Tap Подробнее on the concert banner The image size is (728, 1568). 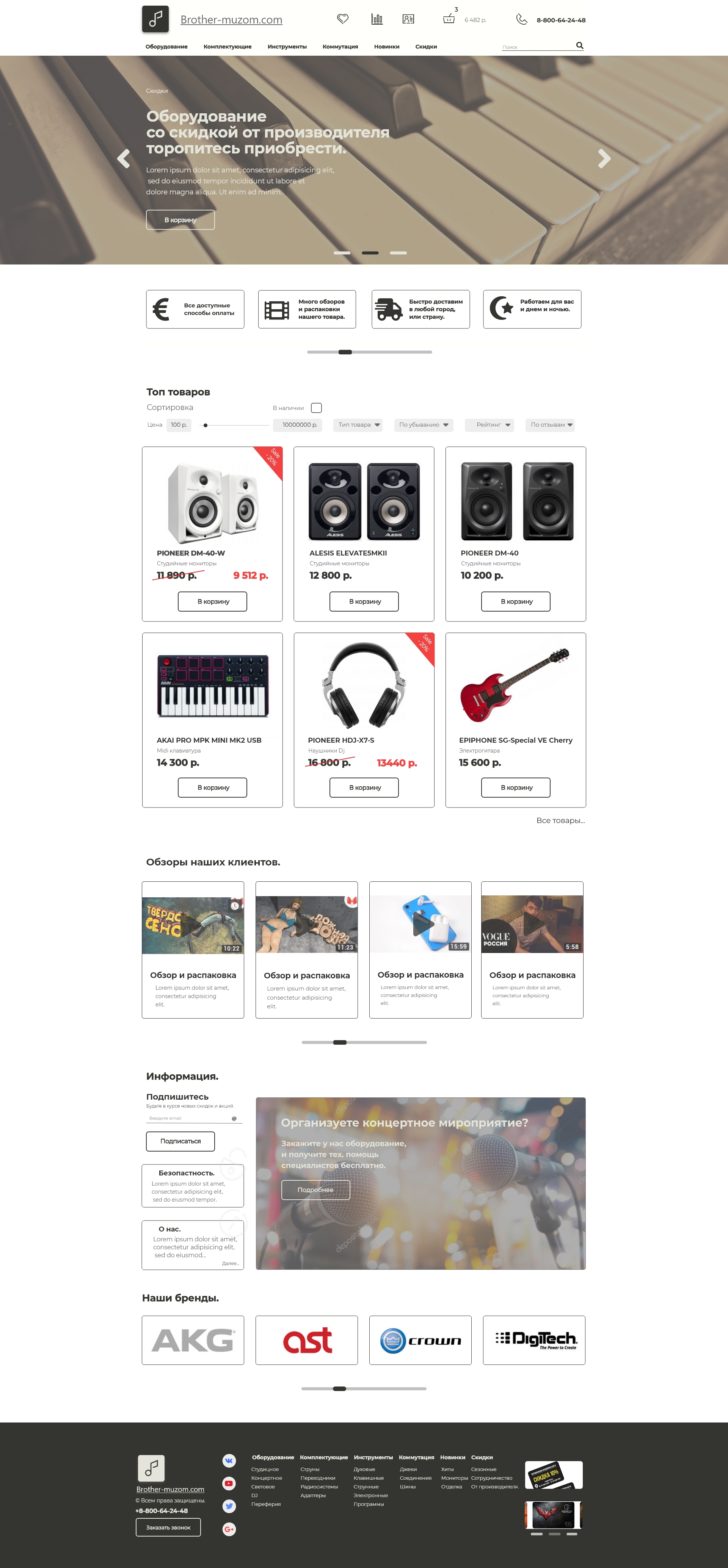315,1189
